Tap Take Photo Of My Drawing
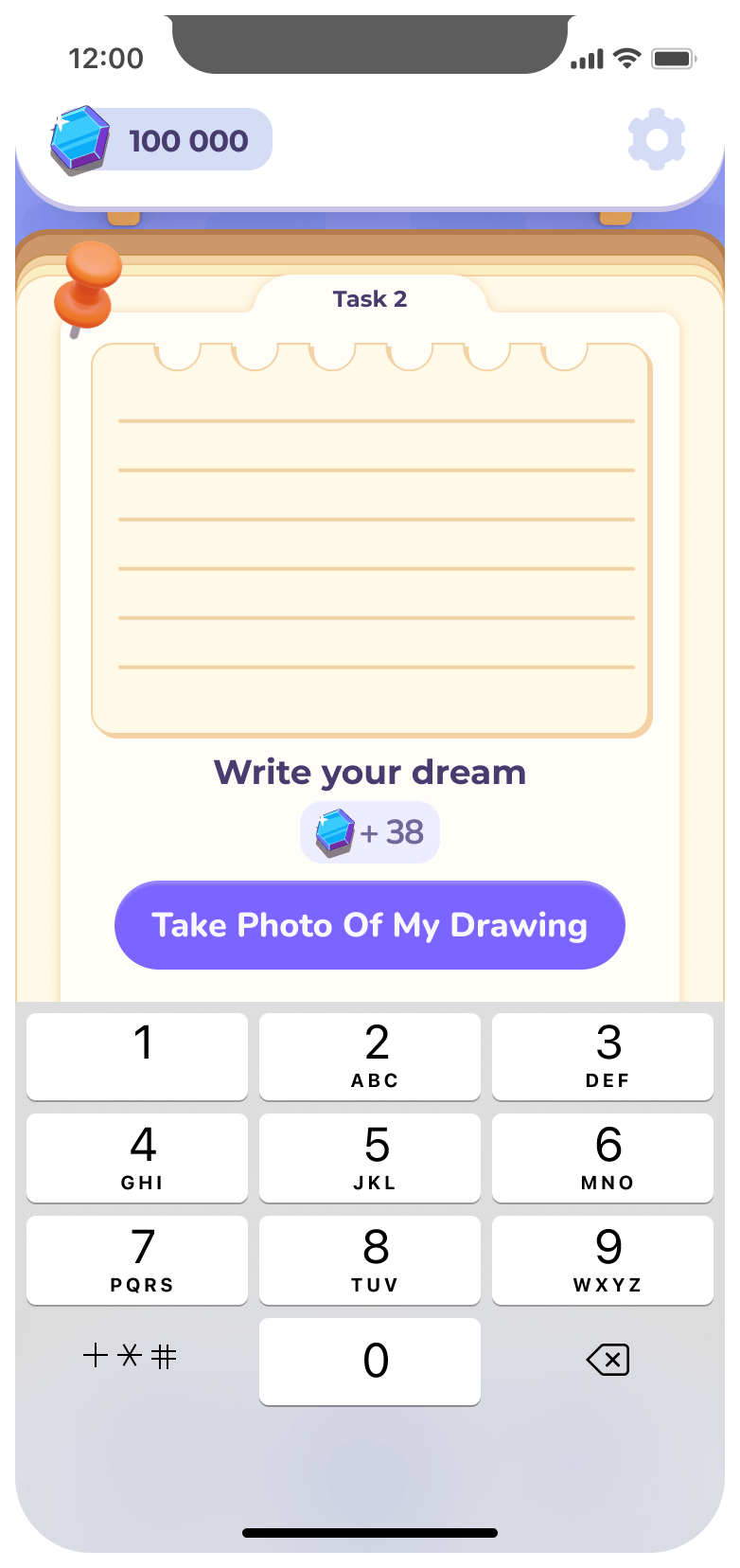Image resolution: width=740 pixels, height=1568 pixels. click(x=370, y=925)
